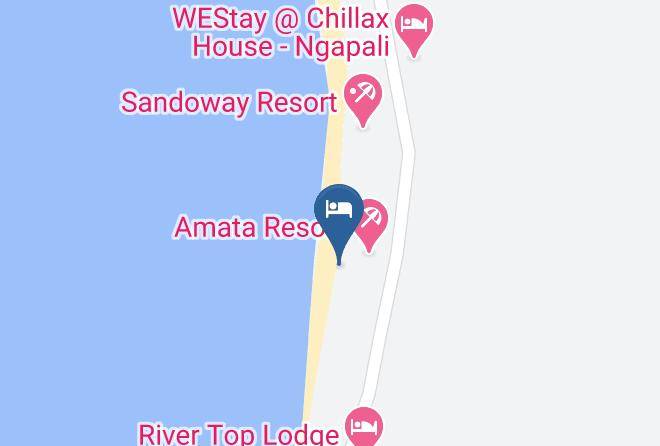This screenshot has height=446, width=660.
Task: Tap the selected blue hotel pin
Action: tap(339, 214)
